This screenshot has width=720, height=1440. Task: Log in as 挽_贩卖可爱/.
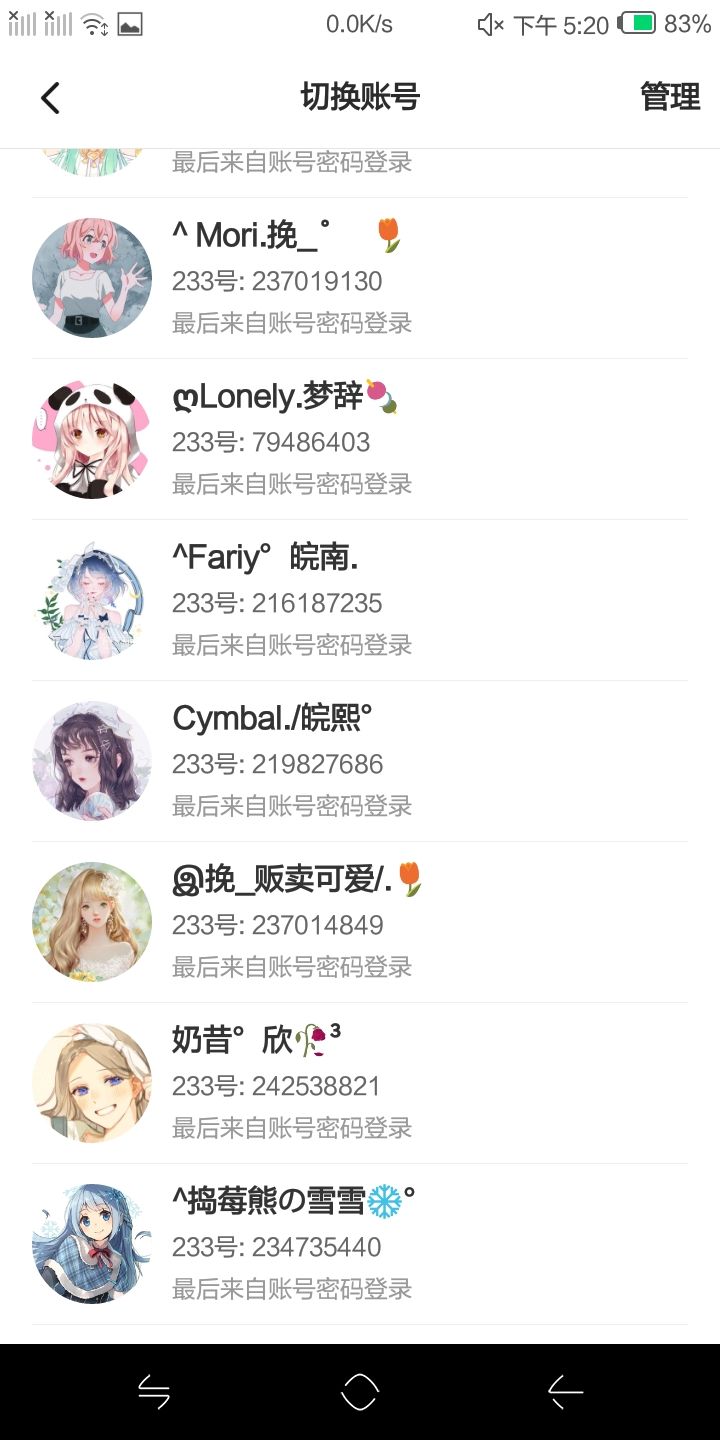(360, 923)
